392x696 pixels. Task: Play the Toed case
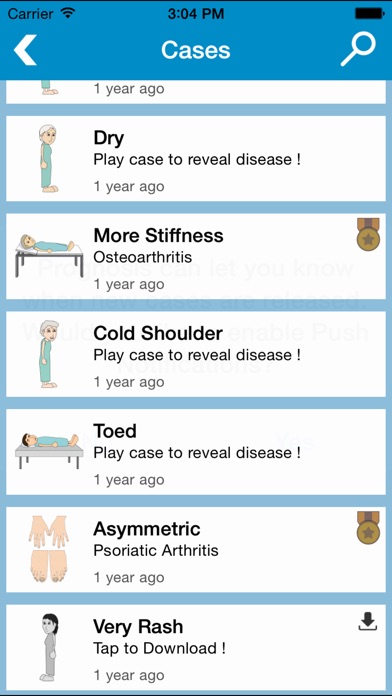point(196,451)
